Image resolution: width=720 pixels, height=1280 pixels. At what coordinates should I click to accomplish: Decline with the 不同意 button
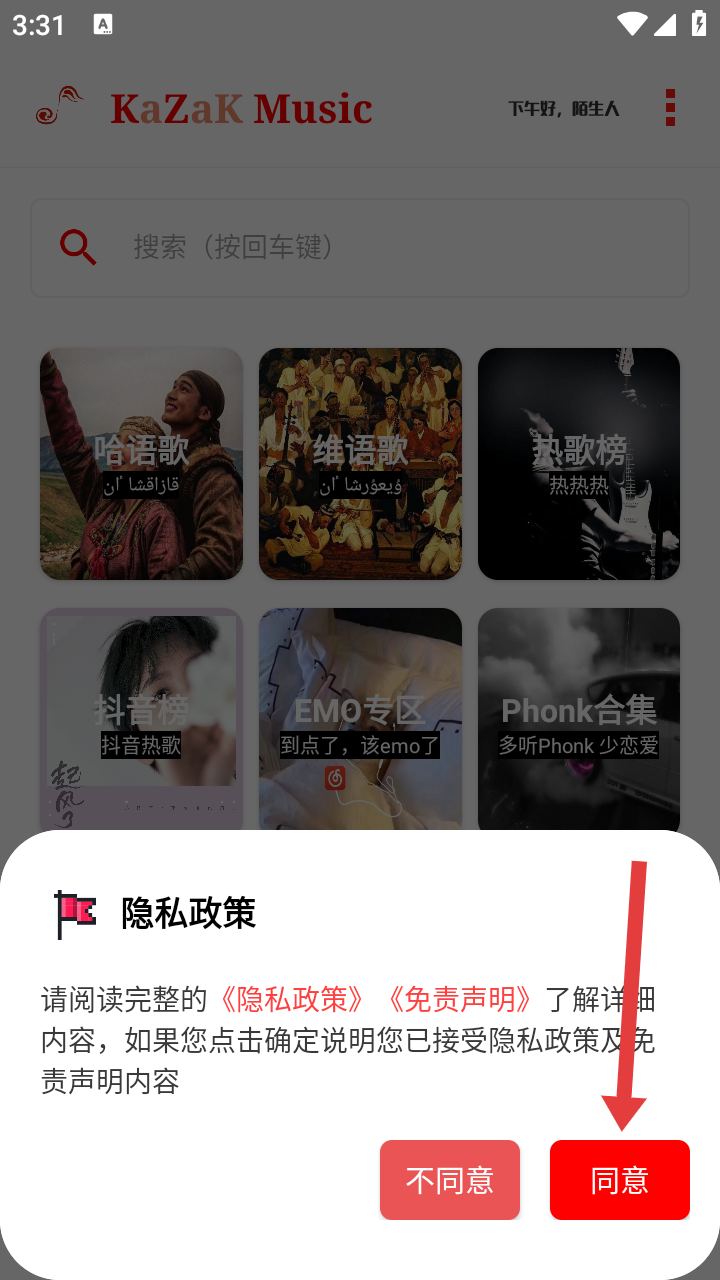(x=450, y=1180)
